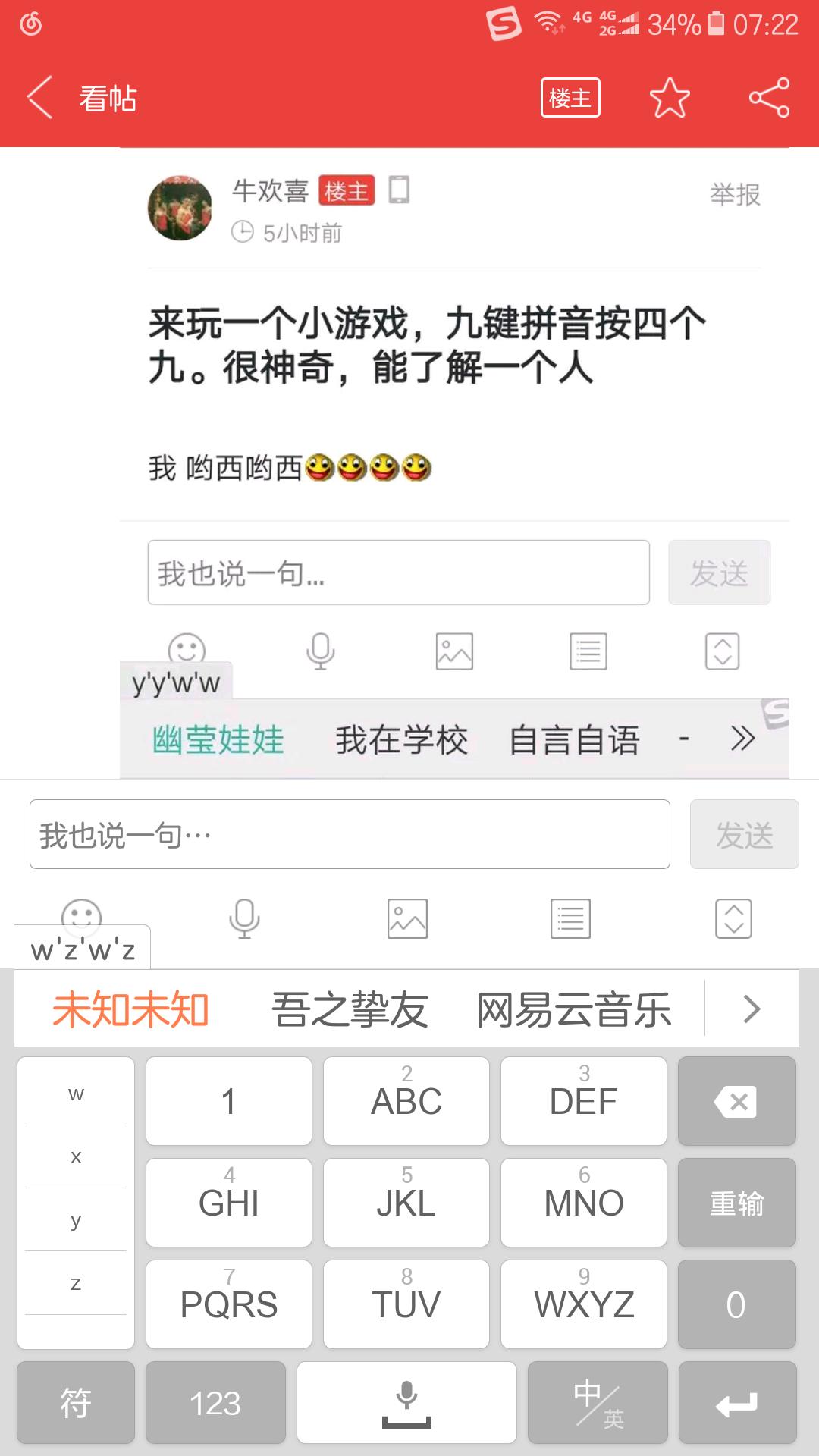The width and height of the screenshot is (819, 1456).
Task: Open voice input from the reply toolbar microphone
Action: click(x=244, y=918)
